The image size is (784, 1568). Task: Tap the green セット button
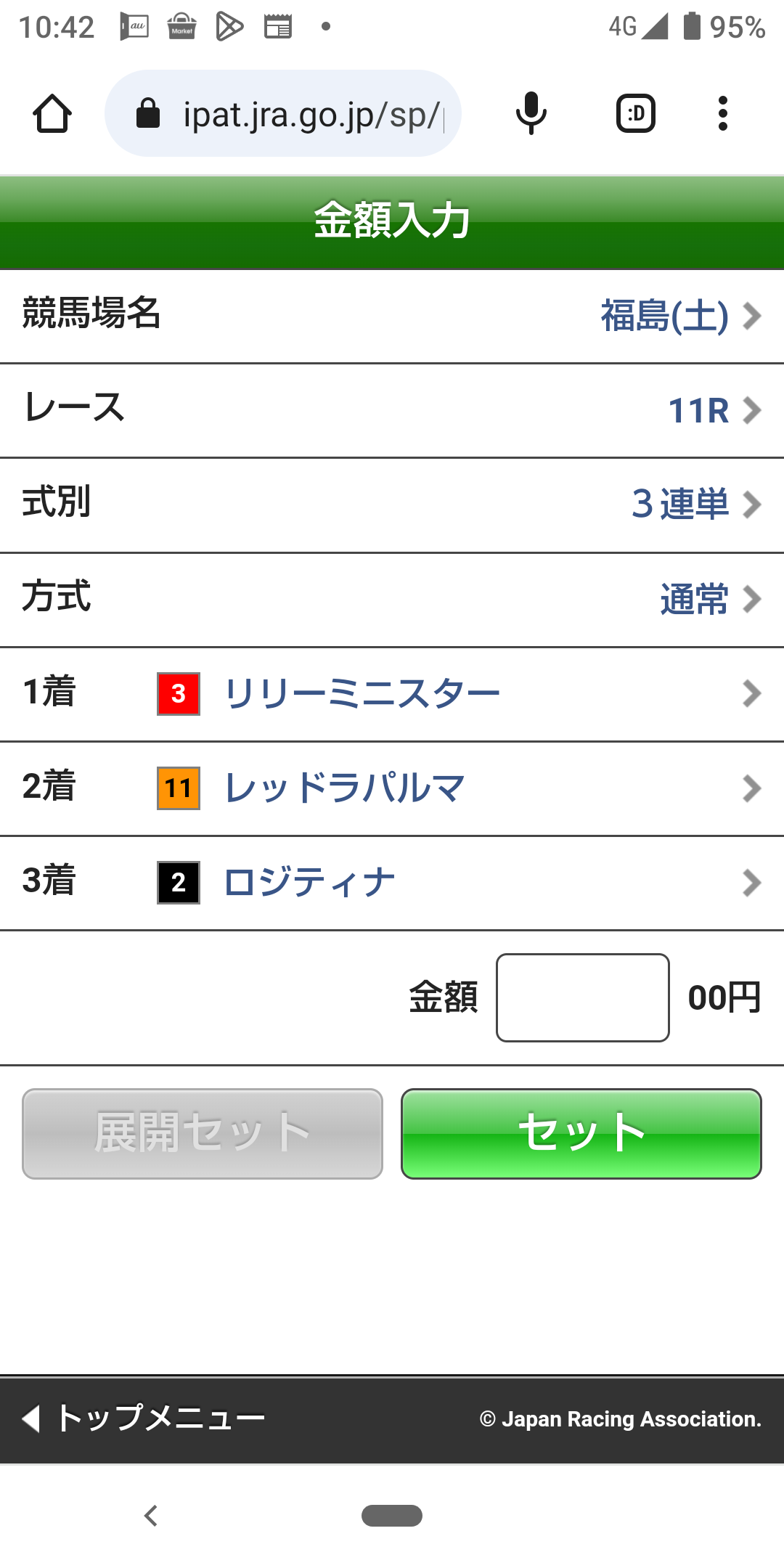[x=581, y=1133]
